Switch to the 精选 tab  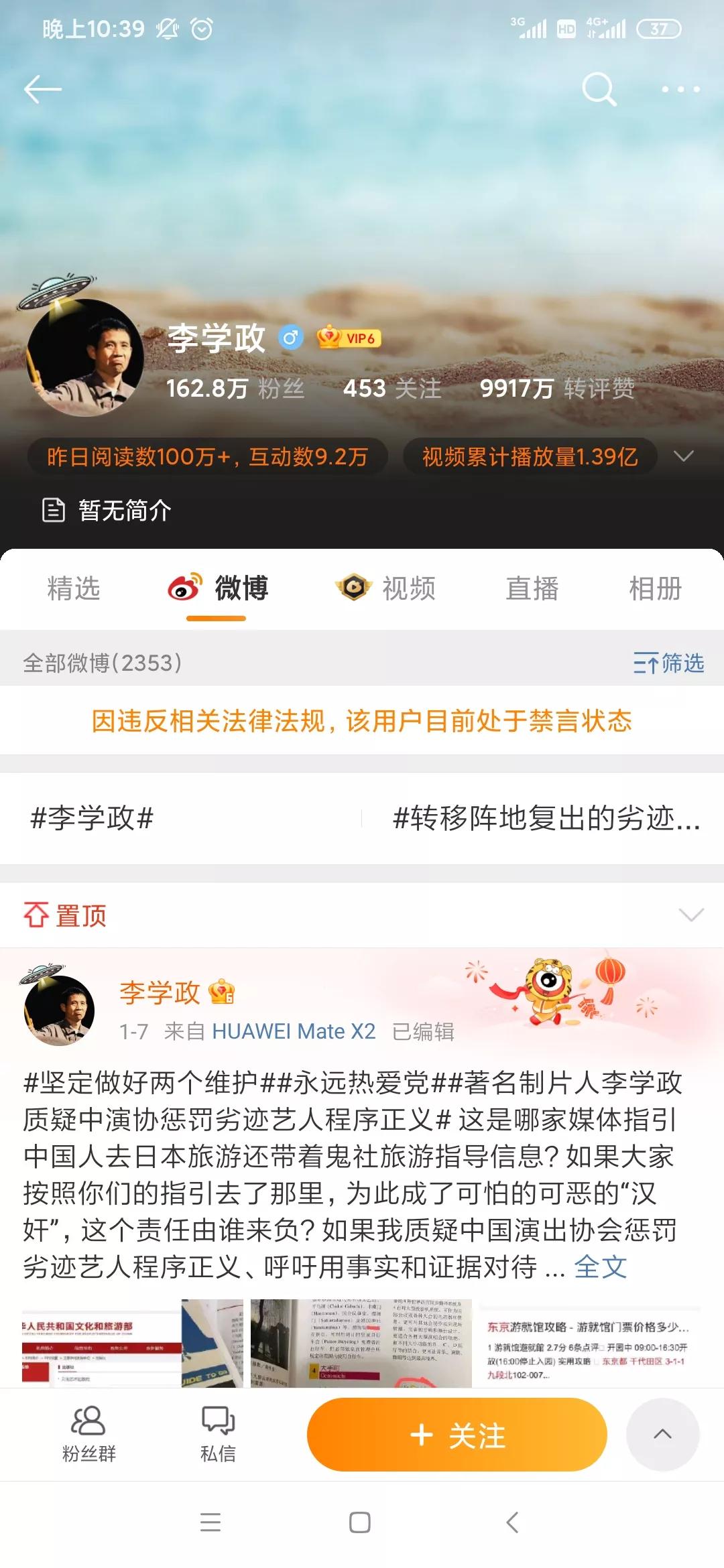point(74,589)
